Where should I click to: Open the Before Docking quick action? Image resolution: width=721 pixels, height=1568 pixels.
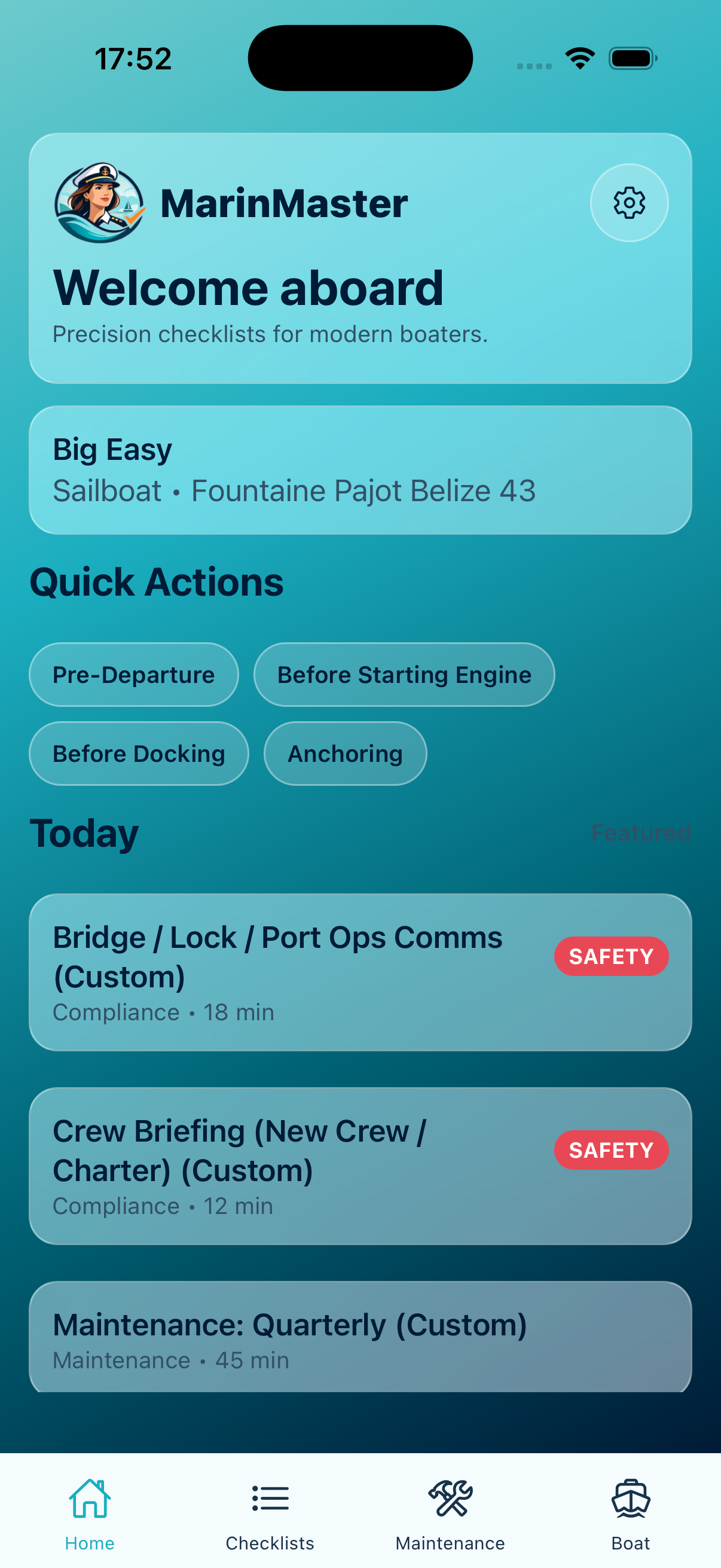click(x=138, y=753)
